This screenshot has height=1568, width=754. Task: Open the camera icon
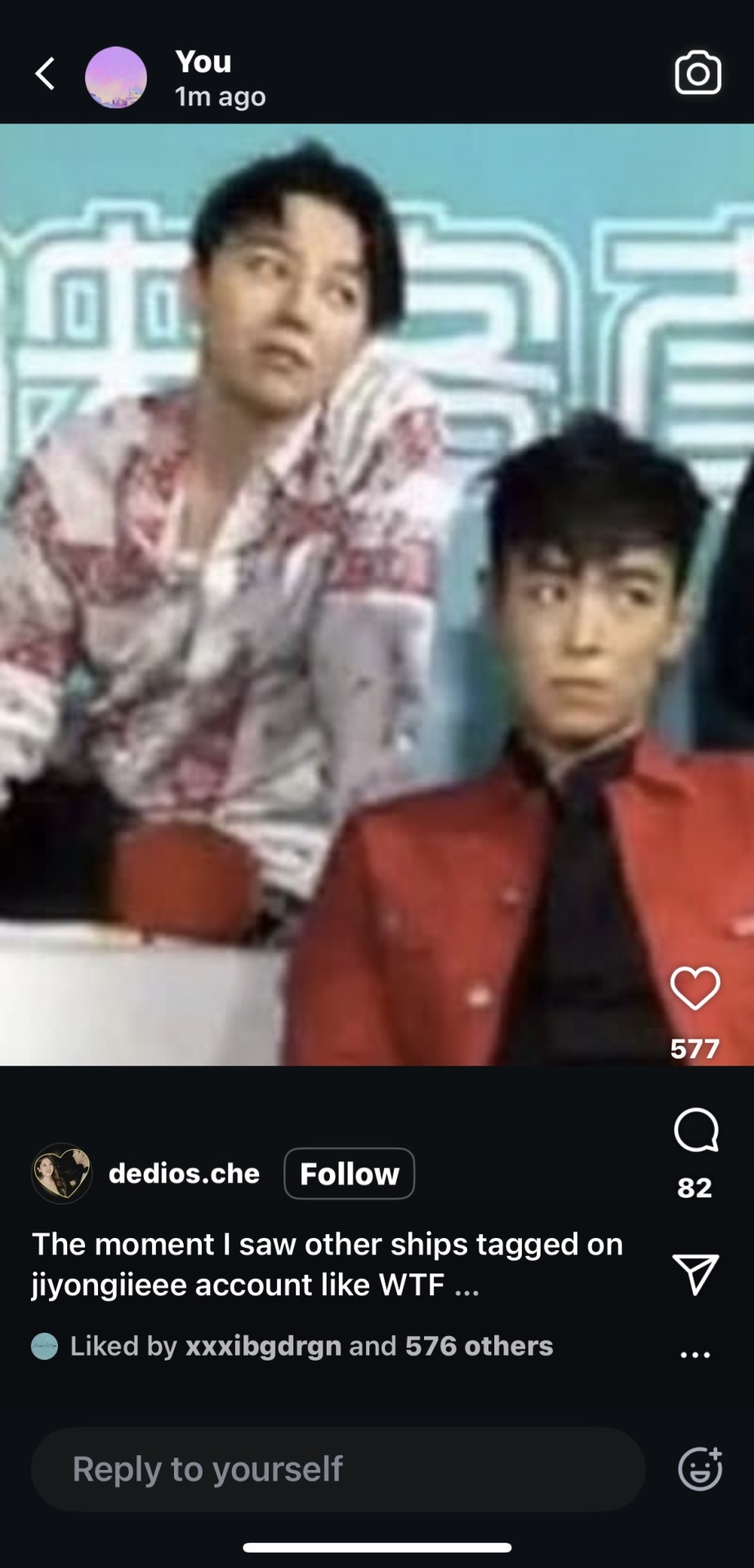[698, 73]
